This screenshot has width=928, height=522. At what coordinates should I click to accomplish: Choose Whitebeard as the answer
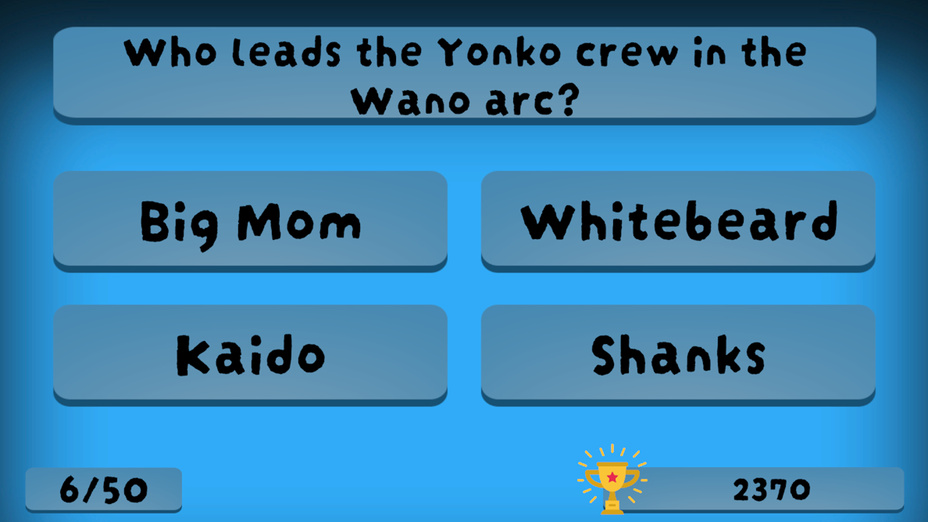click(678, 220)
